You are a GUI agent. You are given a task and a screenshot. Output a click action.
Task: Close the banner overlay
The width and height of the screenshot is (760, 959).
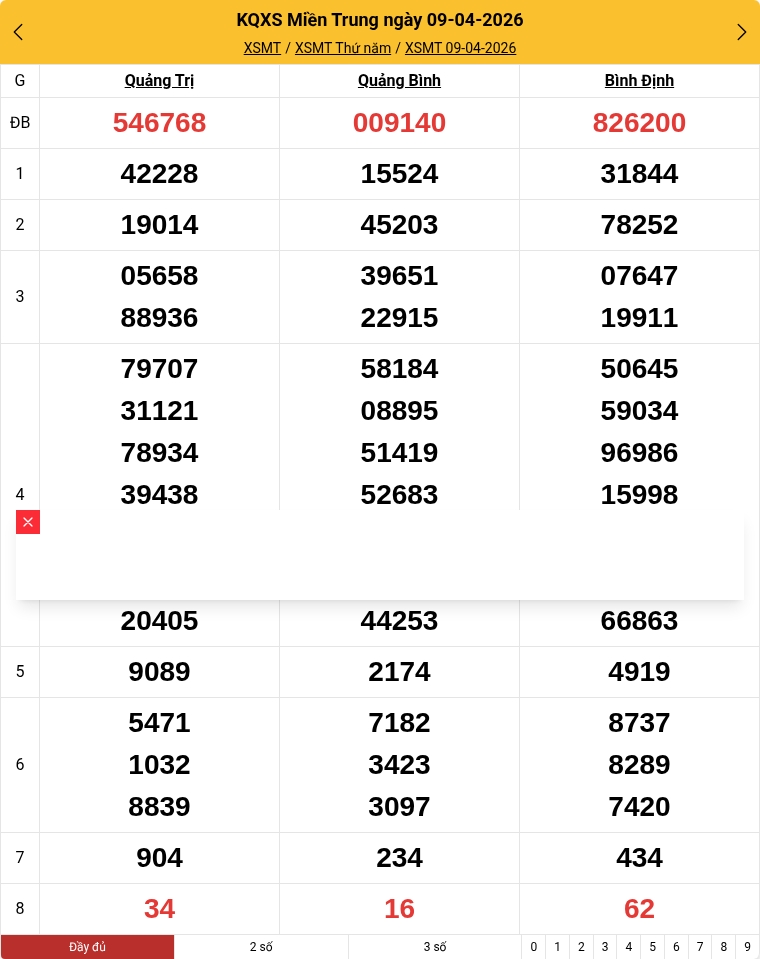28,522
